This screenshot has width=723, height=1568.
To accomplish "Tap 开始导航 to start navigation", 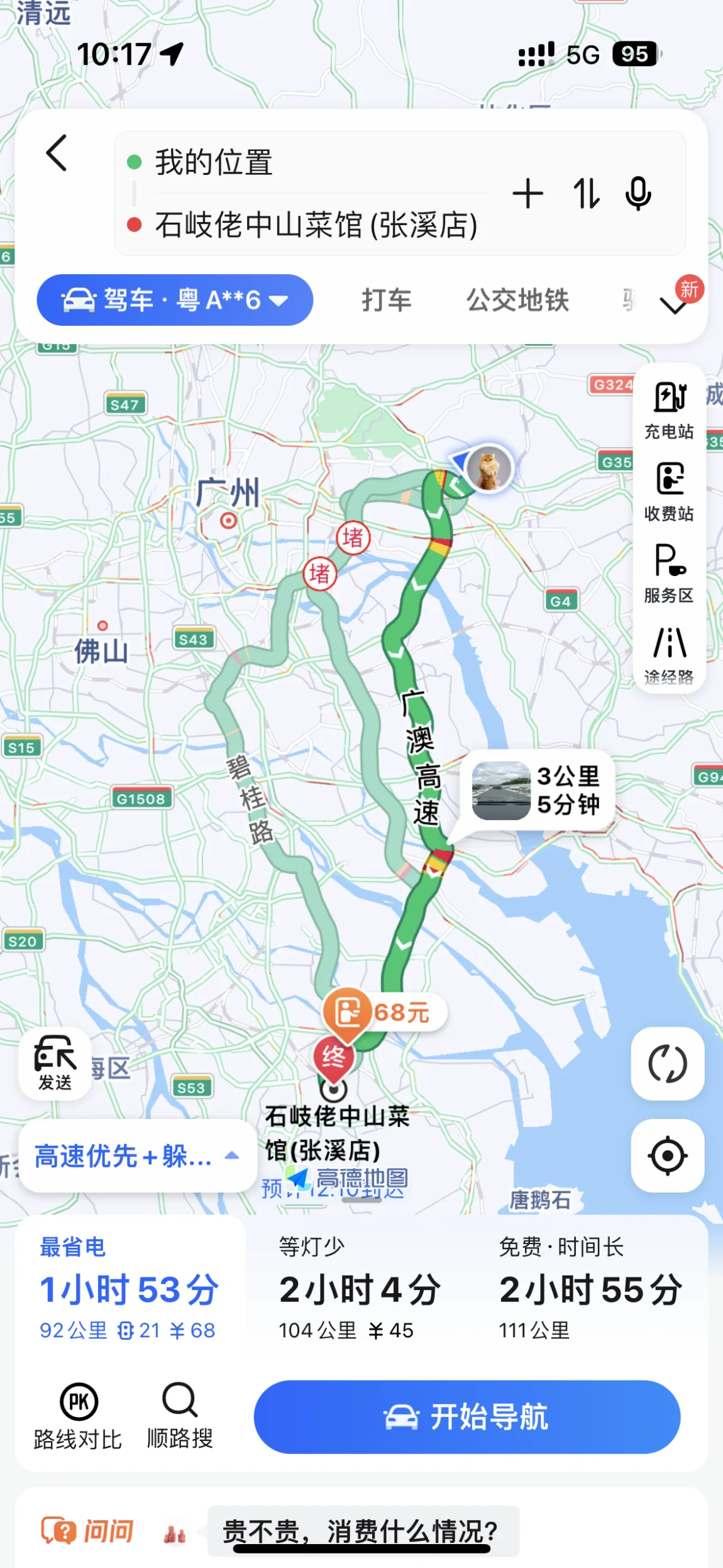I will pos(466,1416).
